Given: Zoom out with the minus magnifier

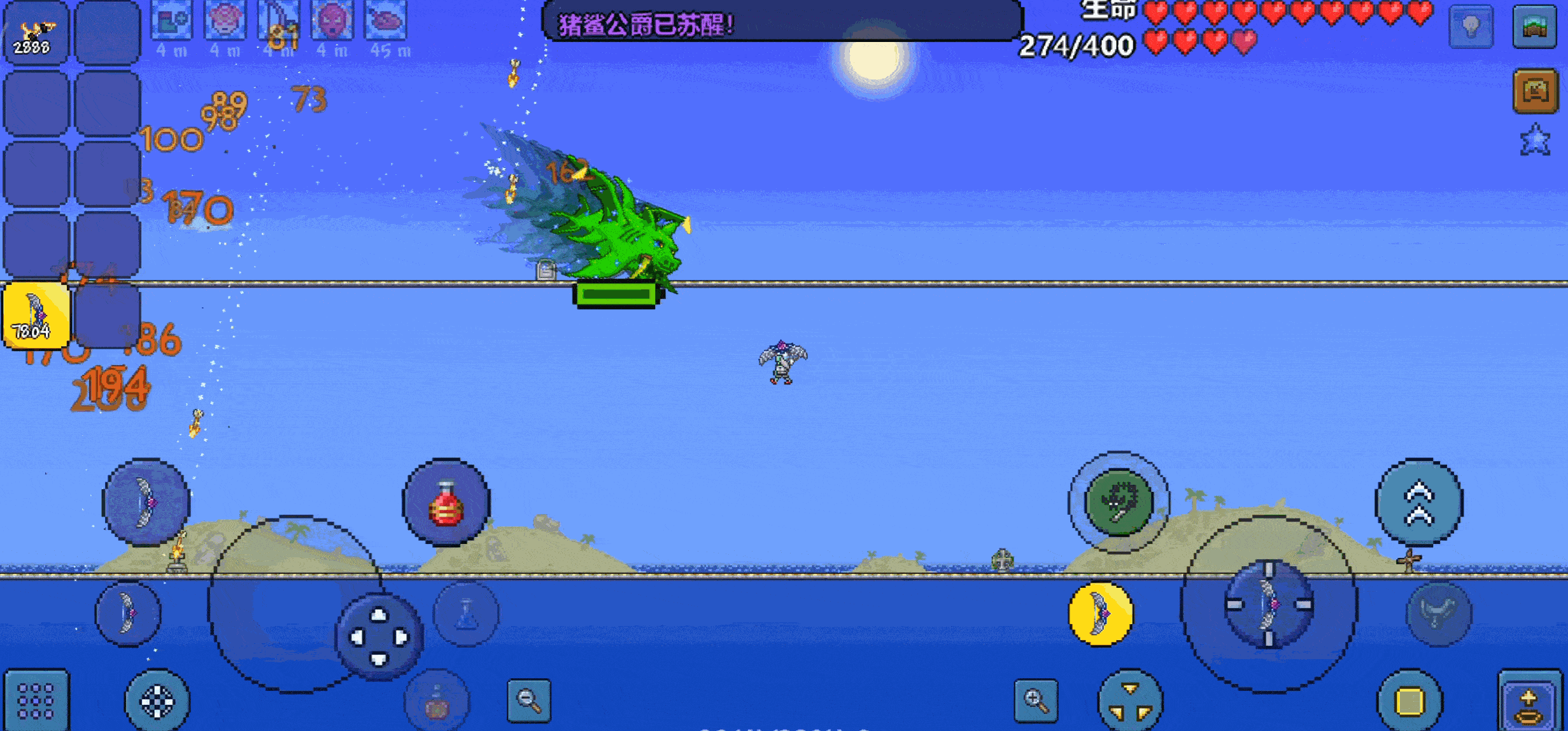Looking at the screenshot, I should pos(528,700).
